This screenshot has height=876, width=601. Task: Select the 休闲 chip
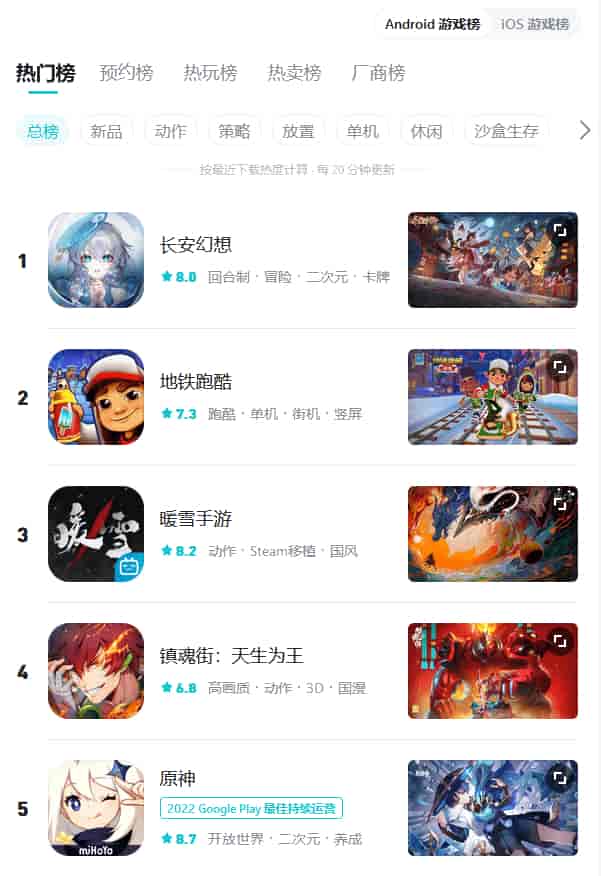[426, 131]
